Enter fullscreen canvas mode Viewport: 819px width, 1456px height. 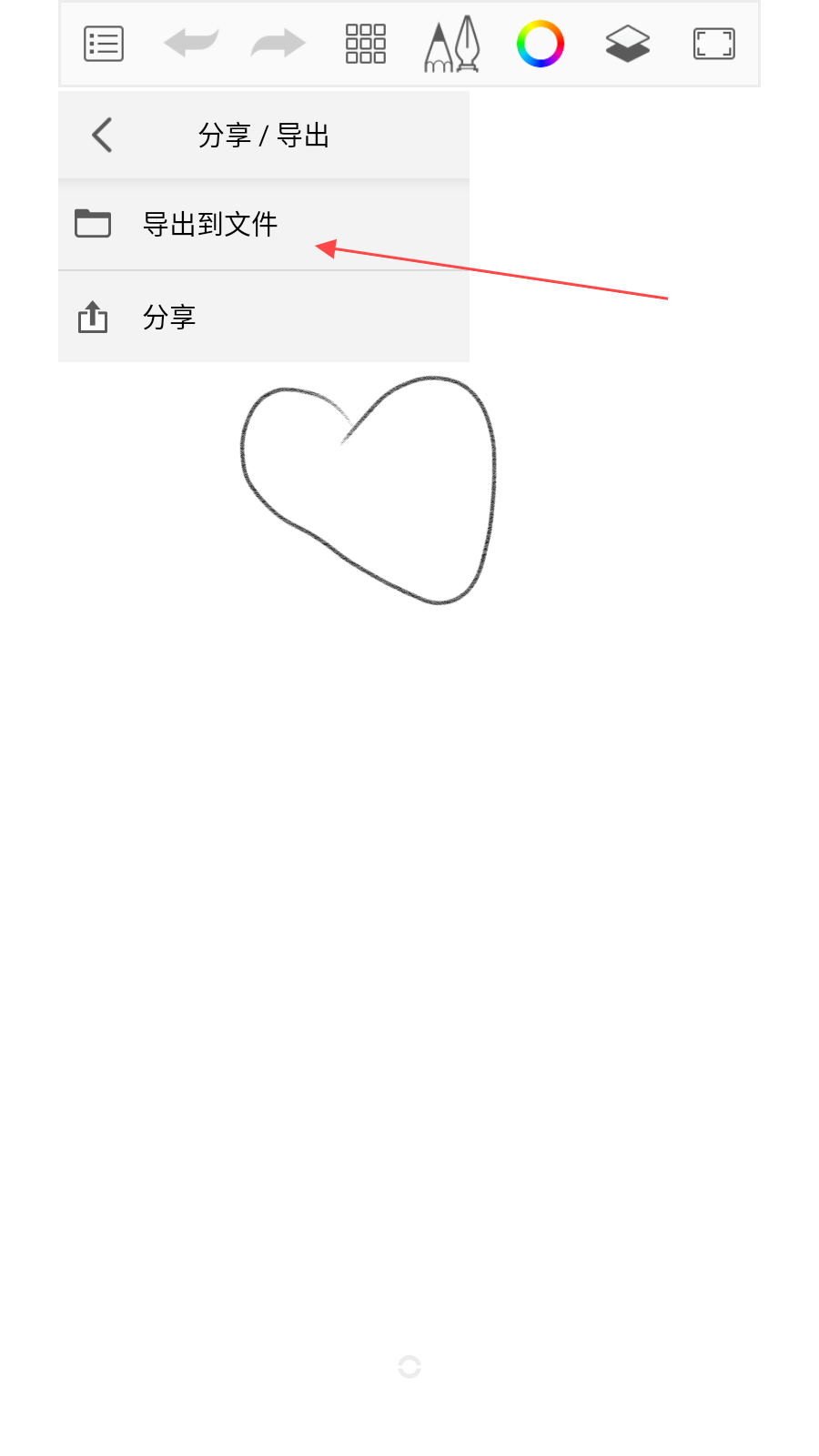click(x=714, y=44)
